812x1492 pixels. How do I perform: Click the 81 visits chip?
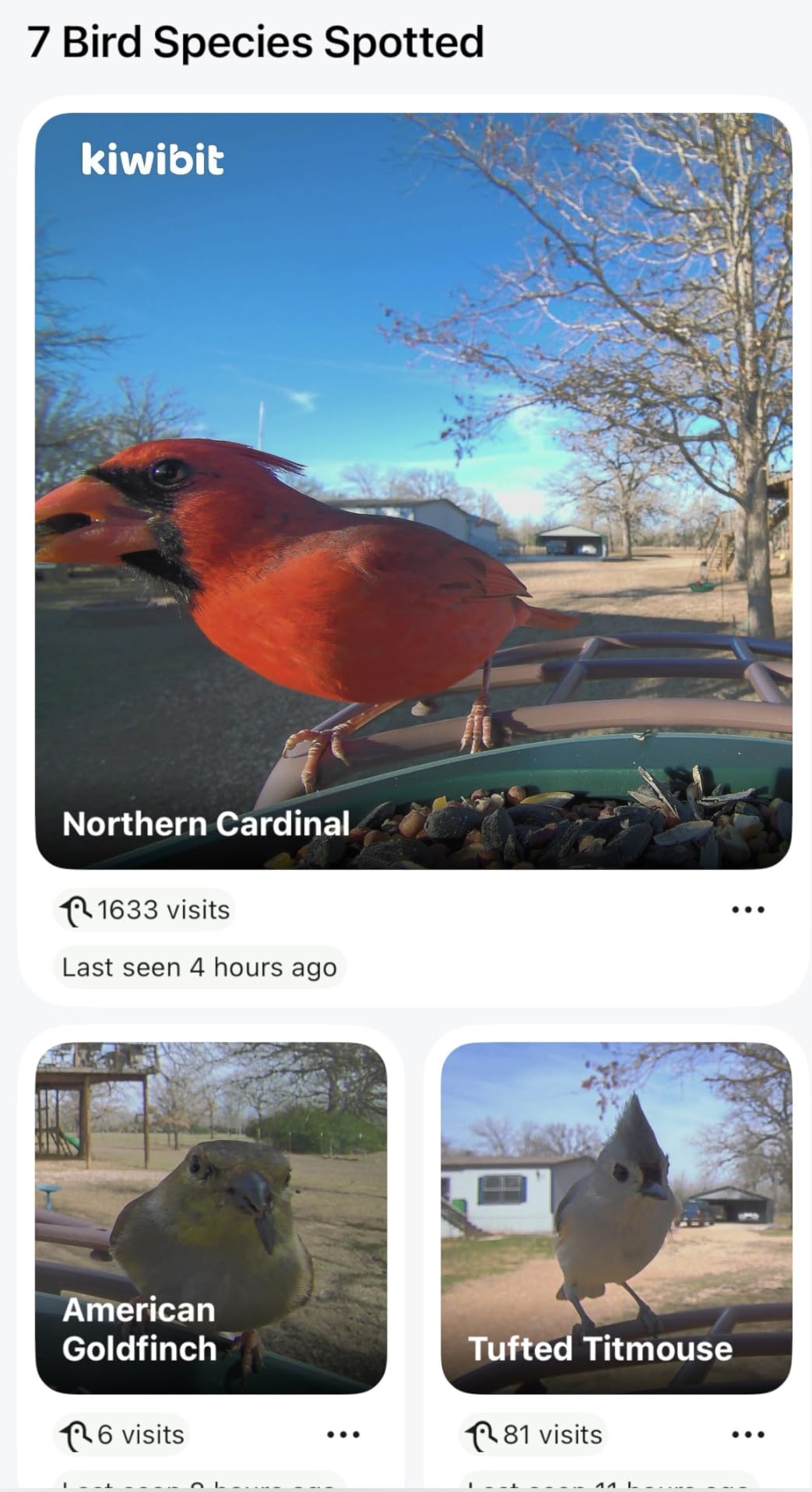tap(533, 1433)
